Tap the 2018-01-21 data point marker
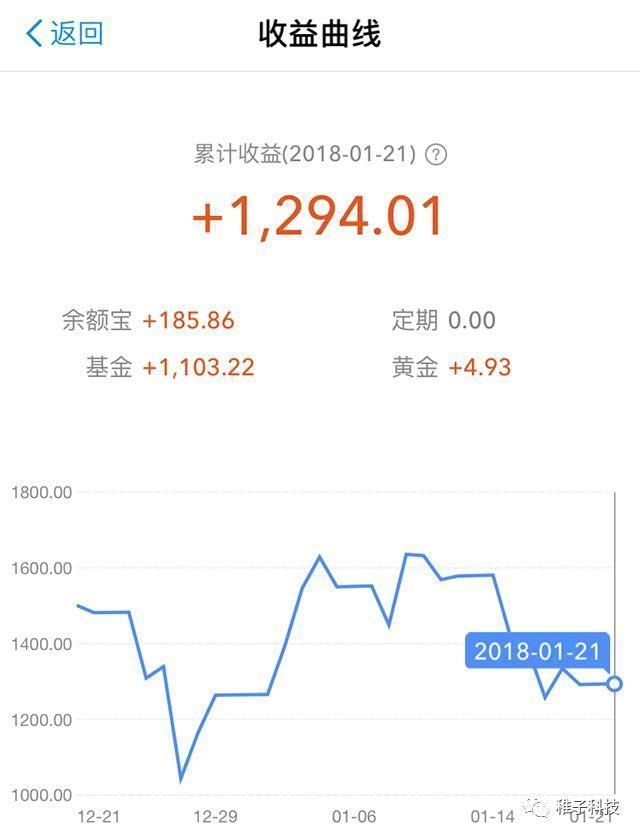This screenshot has width=640, height=836. (614, 684)
